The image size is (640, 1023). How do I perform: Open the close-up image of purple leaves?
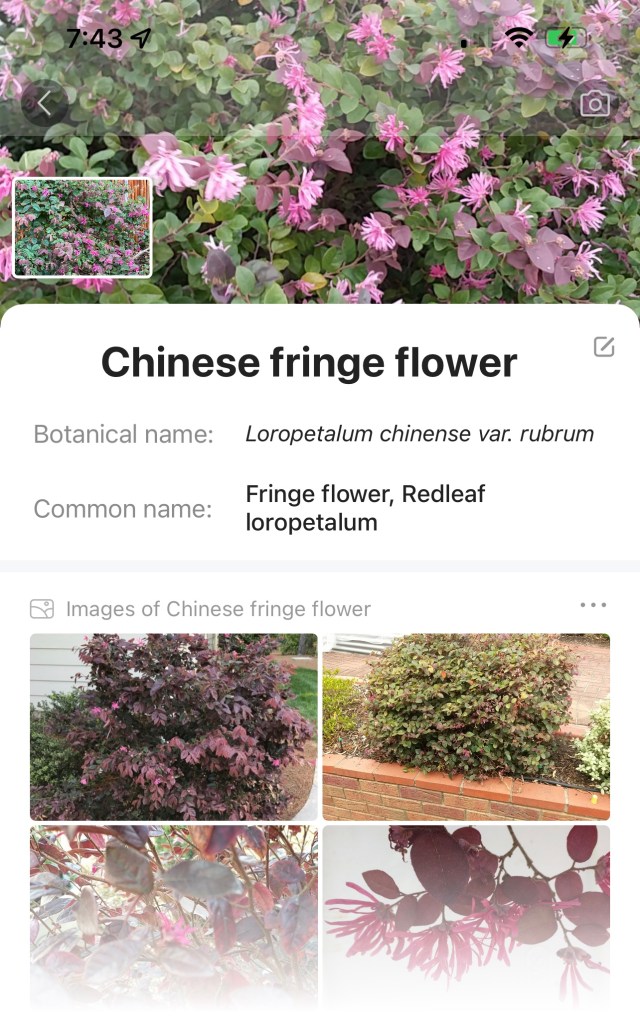coord(174,912)
